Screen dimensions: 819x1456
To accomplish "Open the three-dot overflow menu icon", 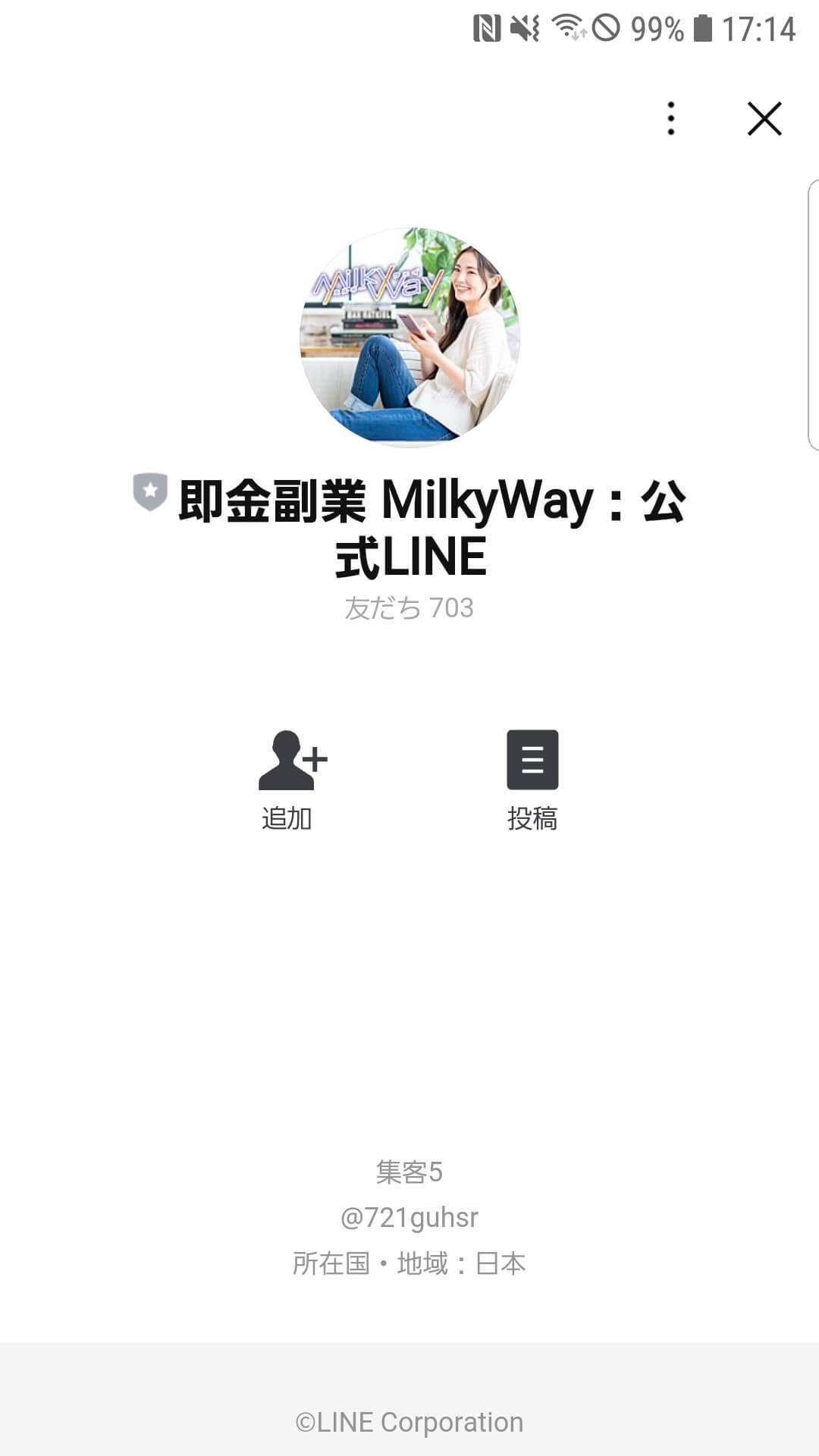I will click(x=670, y=118).
